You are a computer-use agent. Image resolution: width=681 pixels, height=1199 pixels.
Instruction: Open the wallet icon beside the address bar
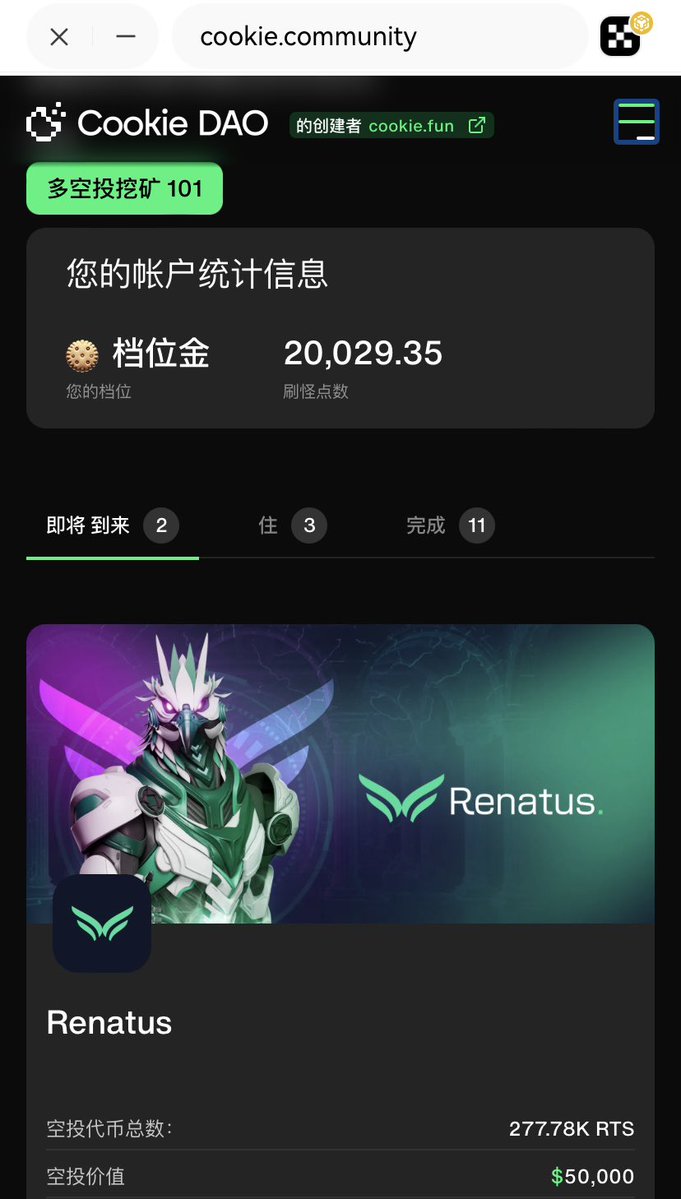click(x=623, y=37)
